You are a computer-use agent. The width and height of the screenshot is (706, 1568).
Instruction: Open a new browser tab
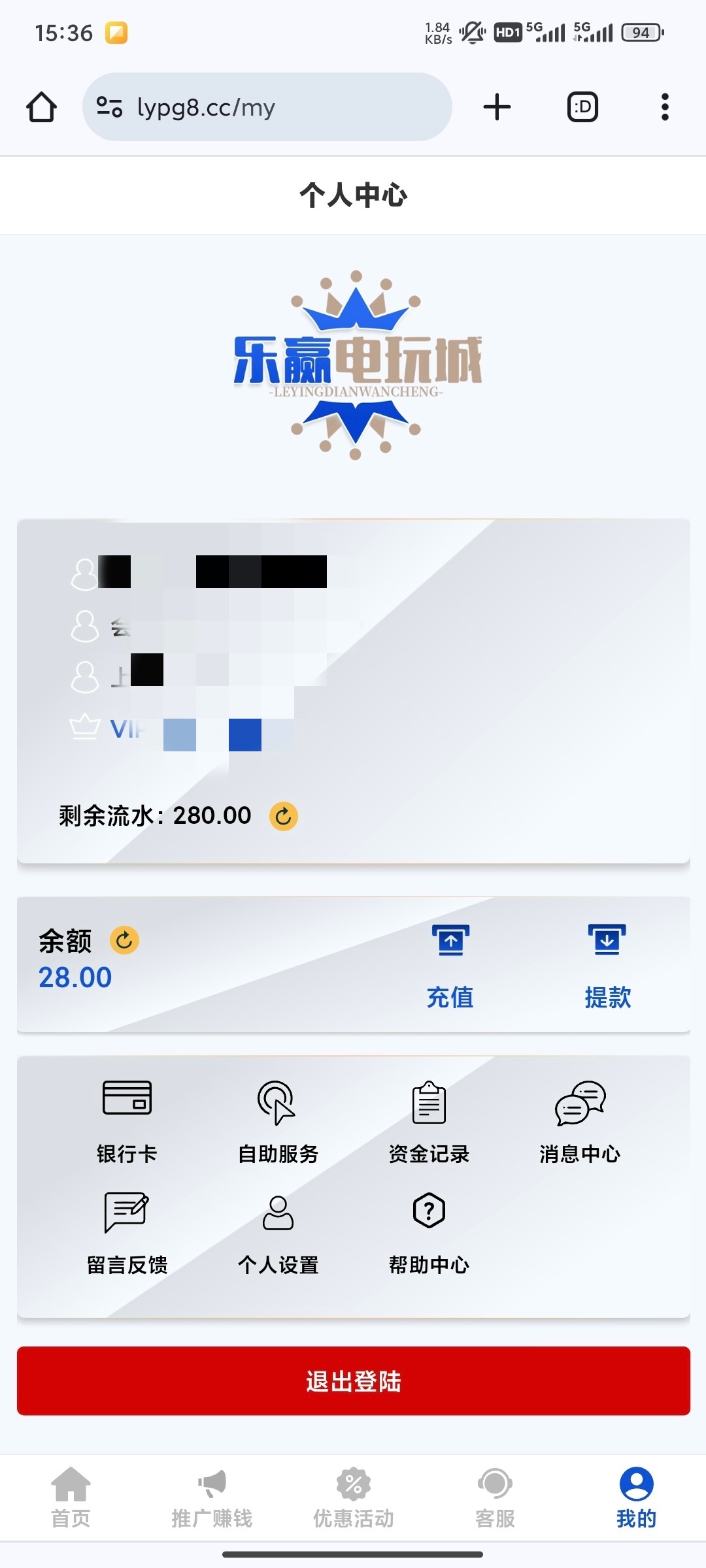pyautogui.click(x=497, y=107)
